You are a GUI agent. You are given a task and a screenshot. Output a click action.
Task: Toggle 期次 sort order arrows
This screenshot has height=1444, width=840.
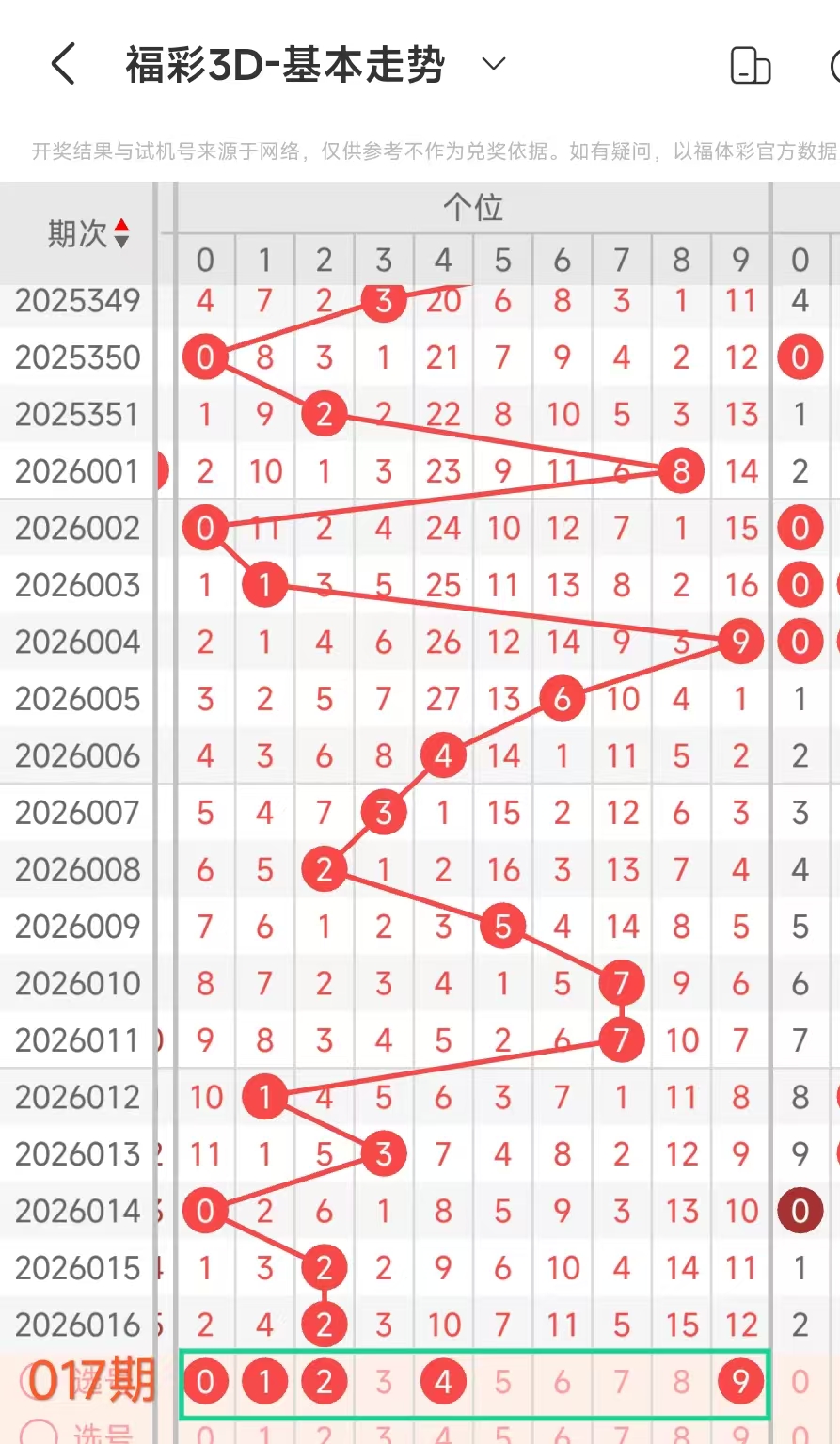pos(121,232)
